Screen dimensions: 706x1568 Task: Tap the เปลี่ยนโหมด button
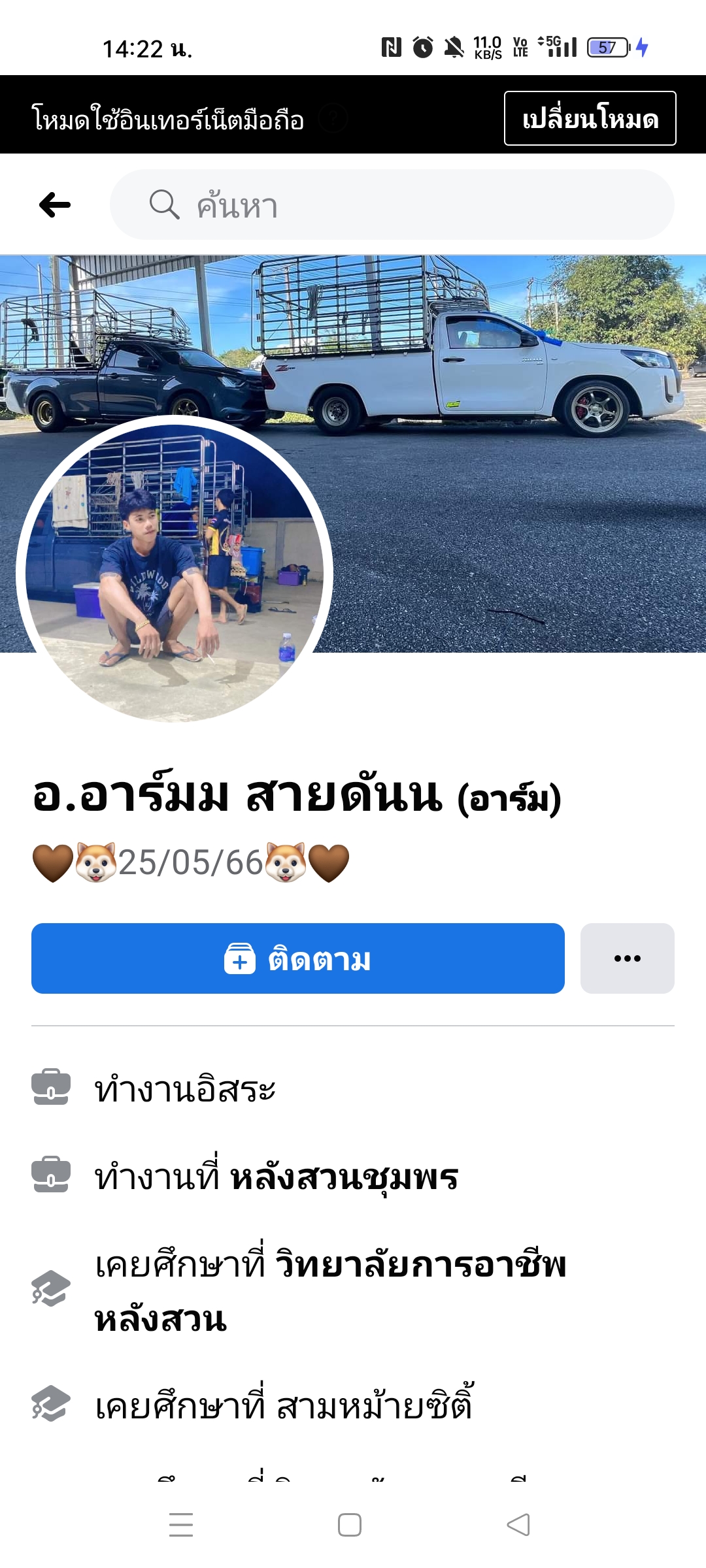tap(590, 118)
